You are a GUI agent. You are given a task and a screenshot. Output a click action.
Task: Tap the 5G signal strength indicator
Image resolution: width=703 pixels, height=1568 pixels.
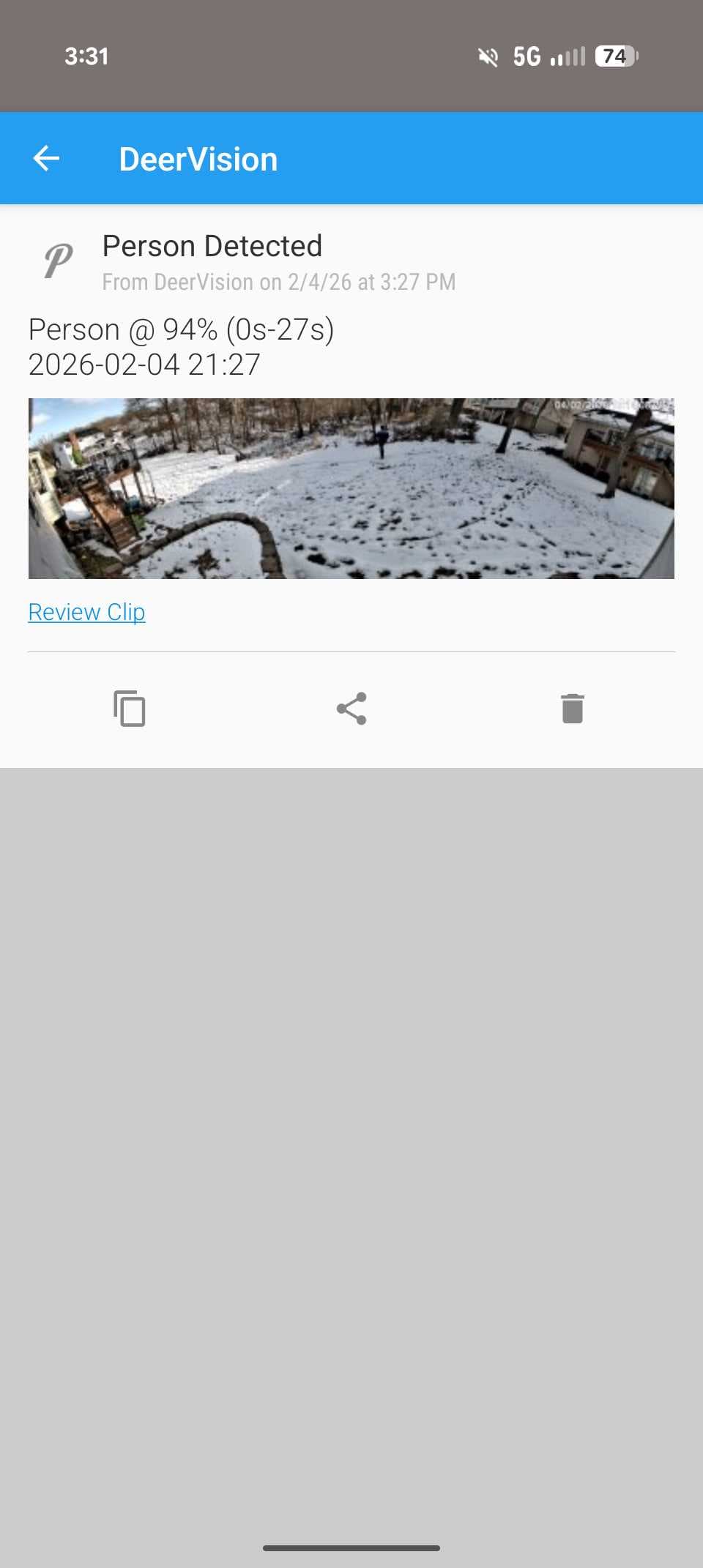(549, 56)
